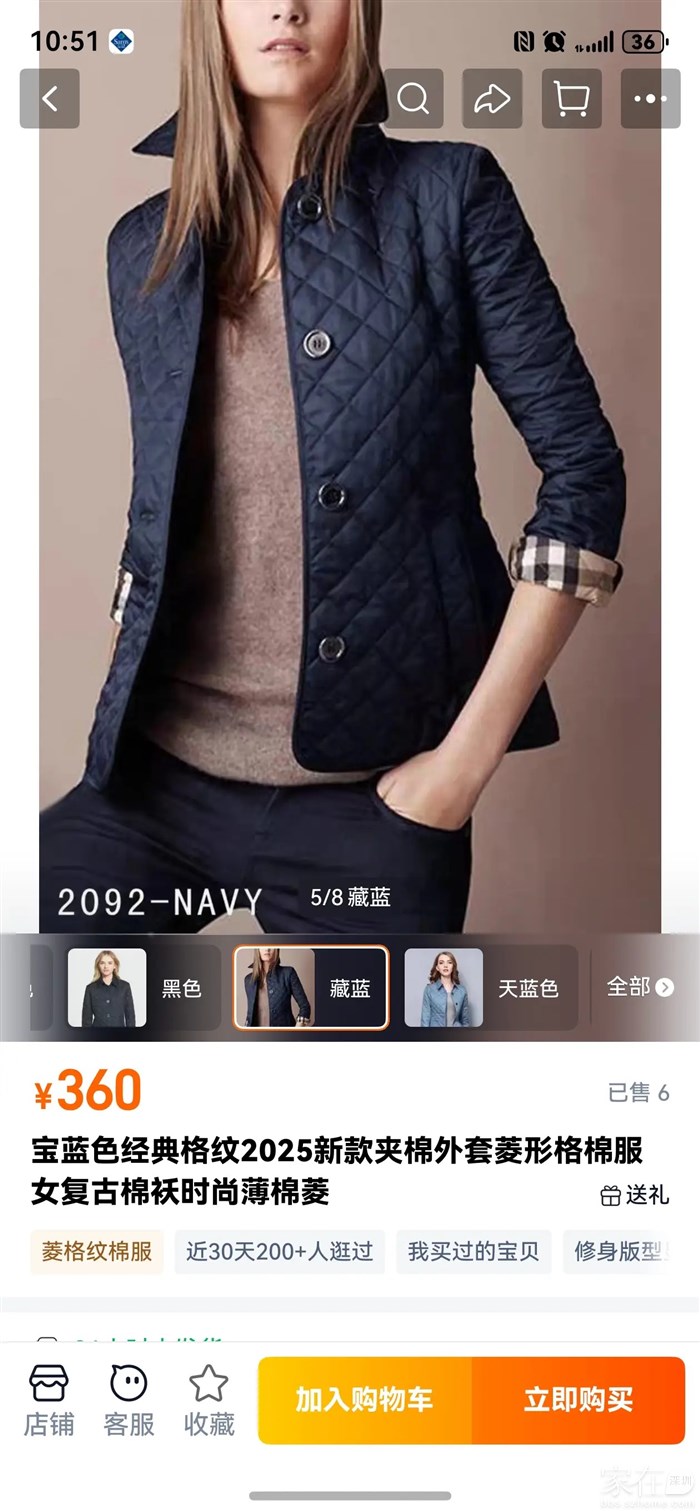700x1511 pixels.
Task: Contact 客服 customer service
Action: click(129, 1400)
